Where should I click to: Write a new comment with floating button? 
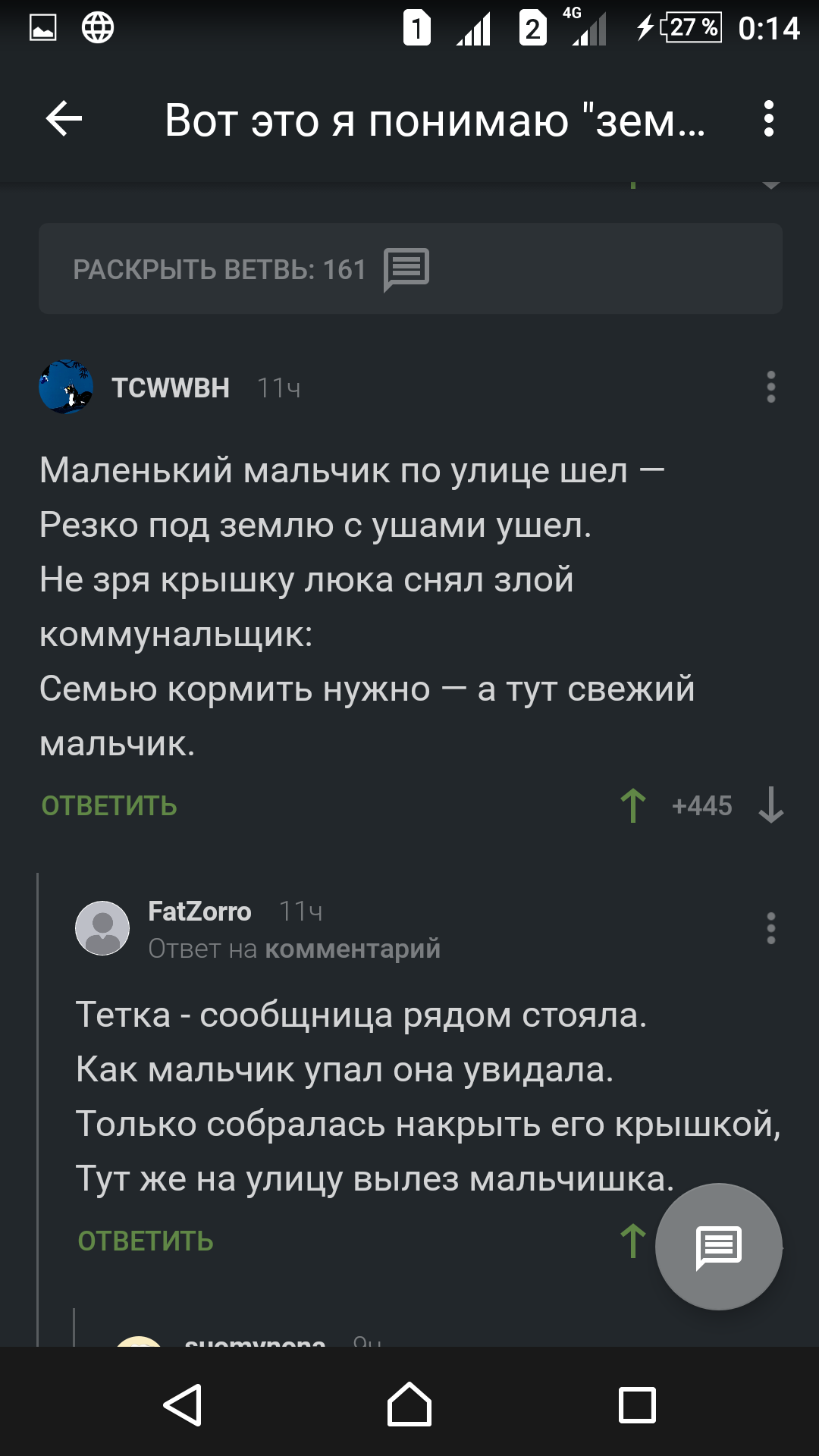coord(718,1246)
